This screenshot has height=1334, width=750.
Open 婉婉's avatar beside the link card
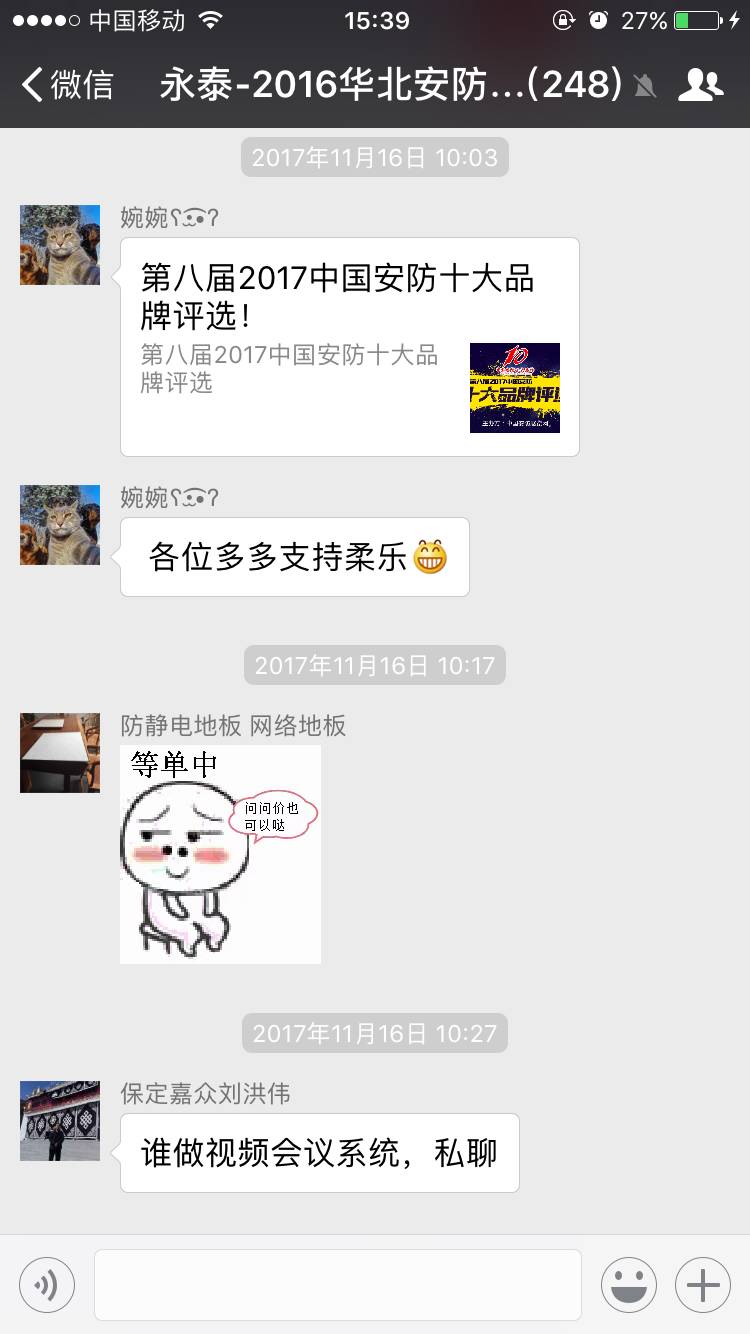coord(60,245)
